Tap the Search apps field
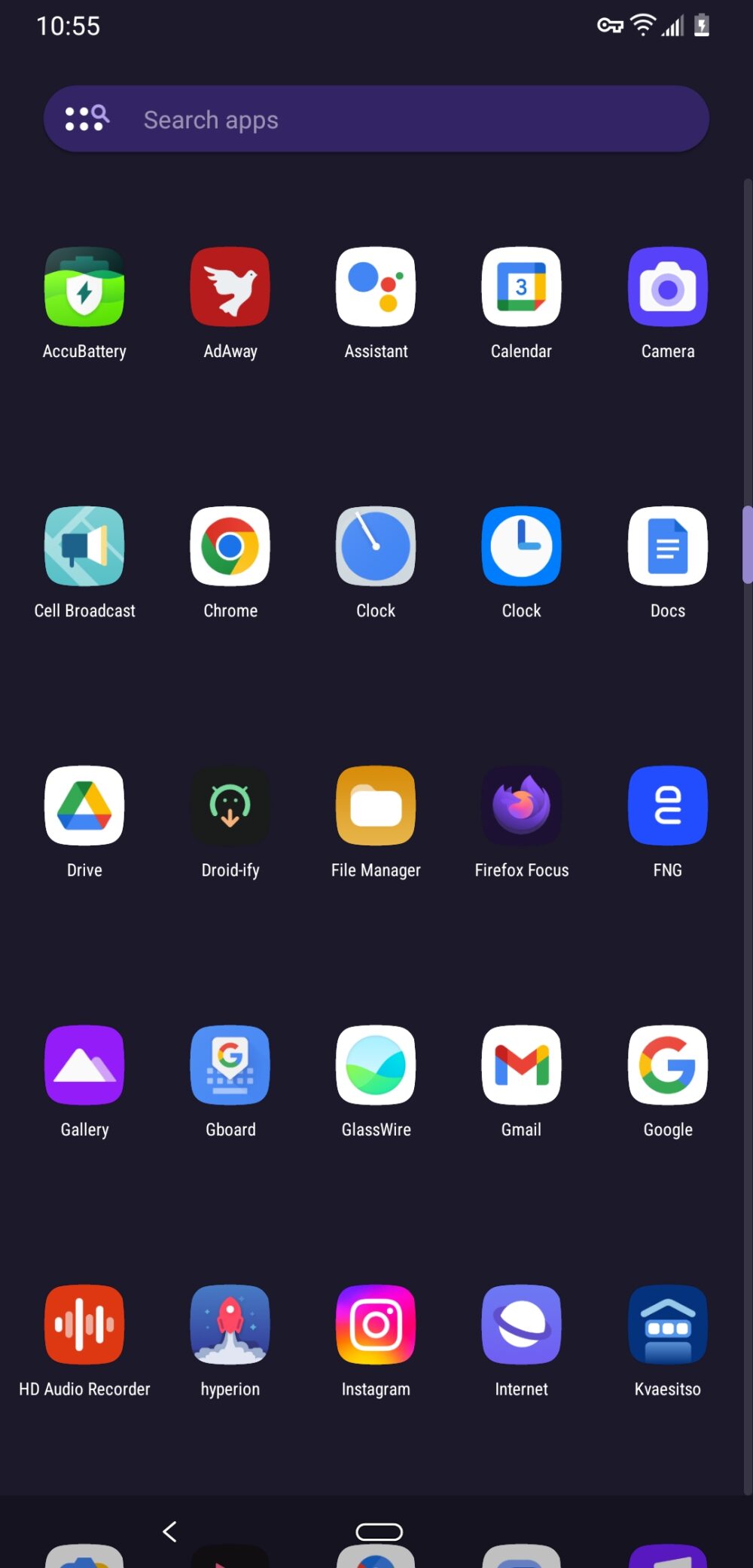 [x=376, y=118]
